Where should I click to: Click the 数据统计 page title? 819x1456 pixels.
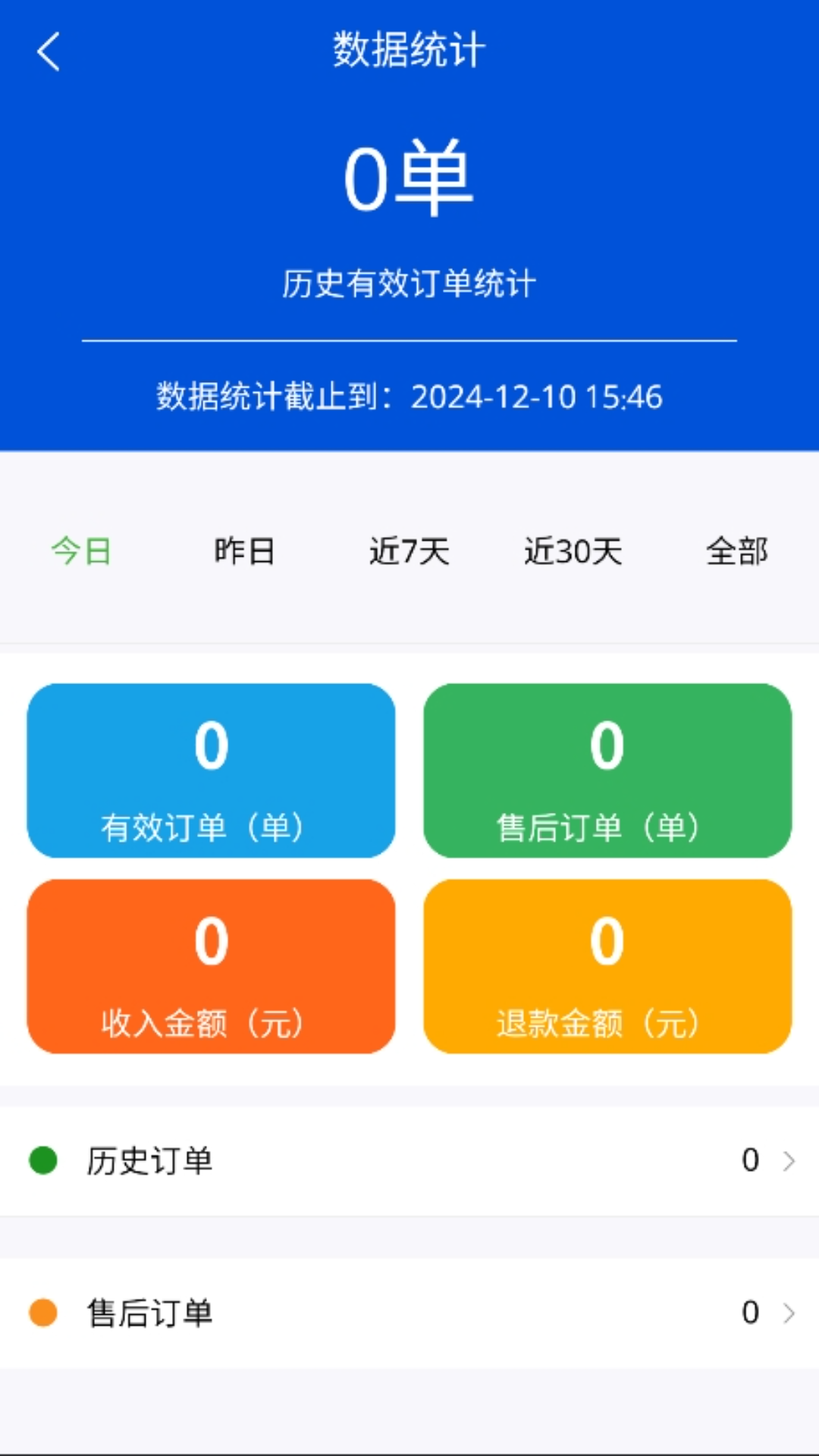pyautogui.click(x=409, y=49)
